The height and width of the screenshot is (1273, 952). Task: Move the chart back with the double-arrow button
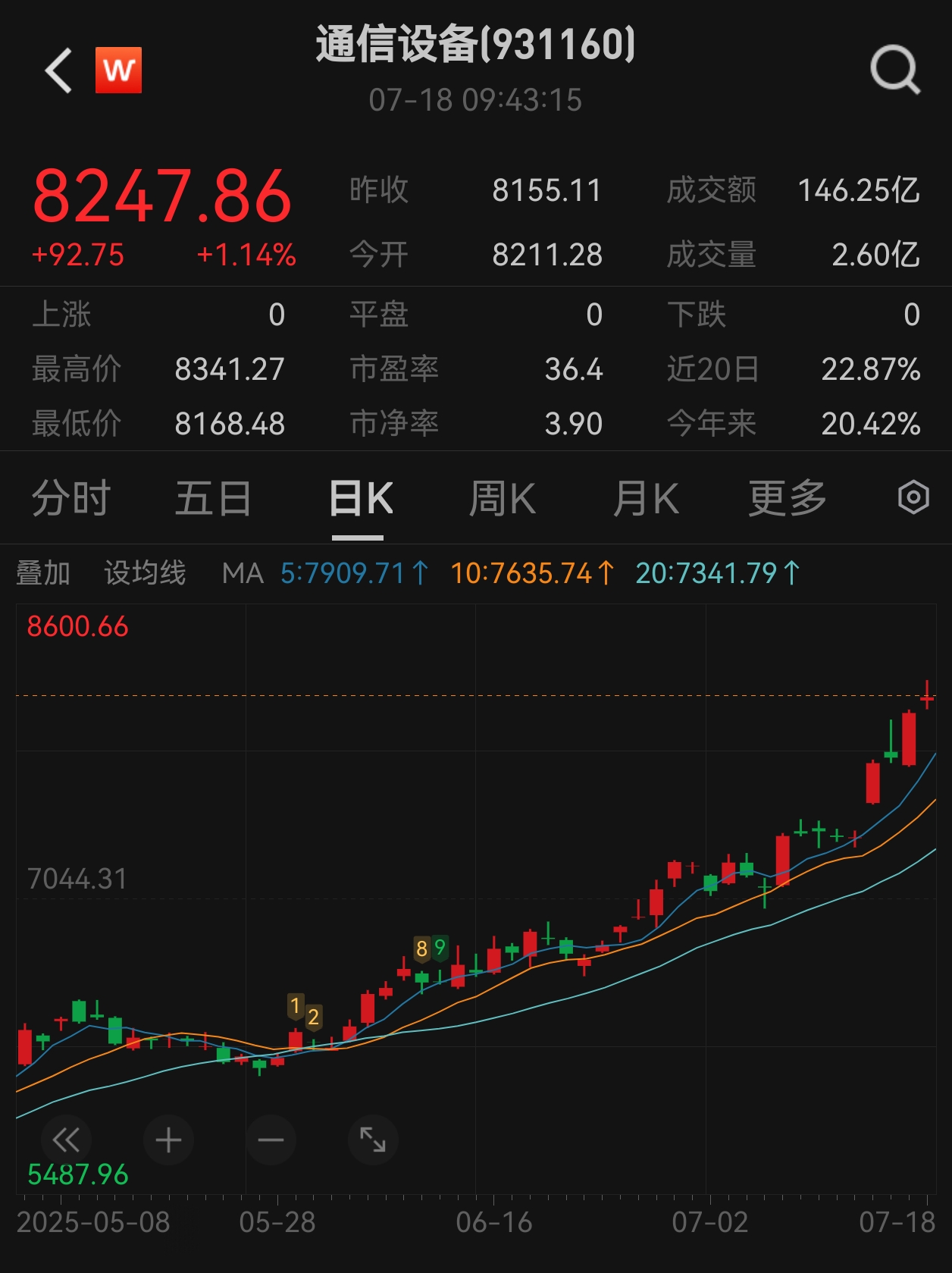coord(66,1140)
